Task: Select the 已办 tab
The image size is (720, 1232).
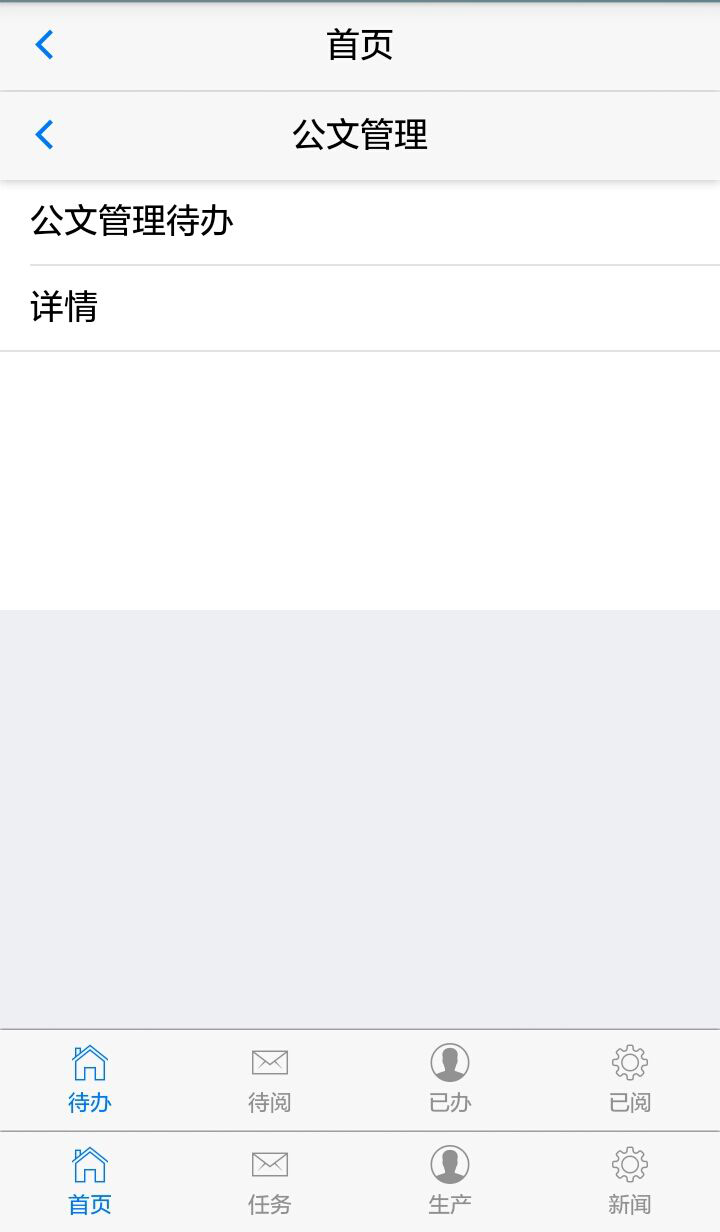Action: [450, 1080]
